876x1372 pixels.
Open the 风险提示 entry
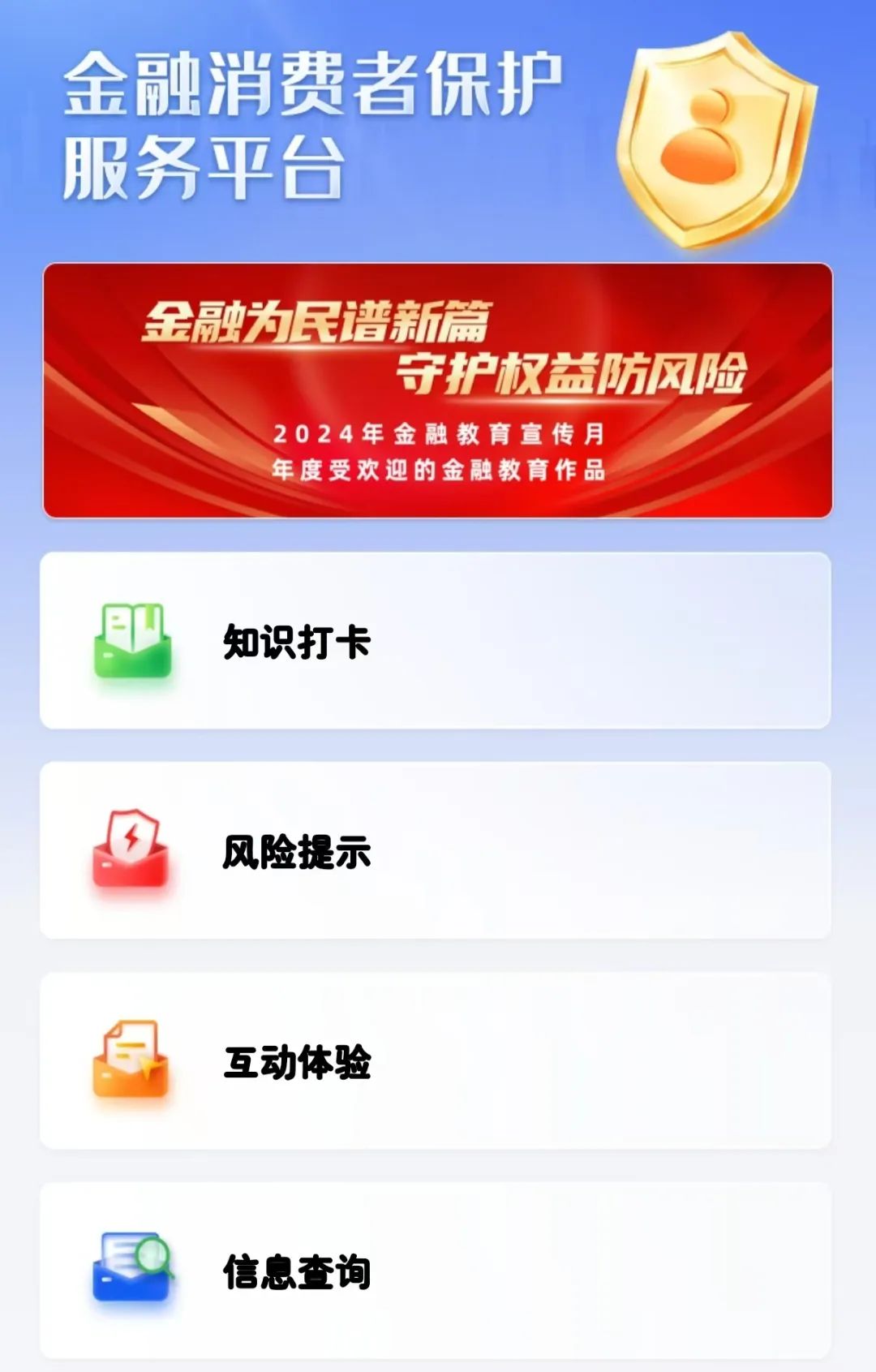click(x=436, y=851)
